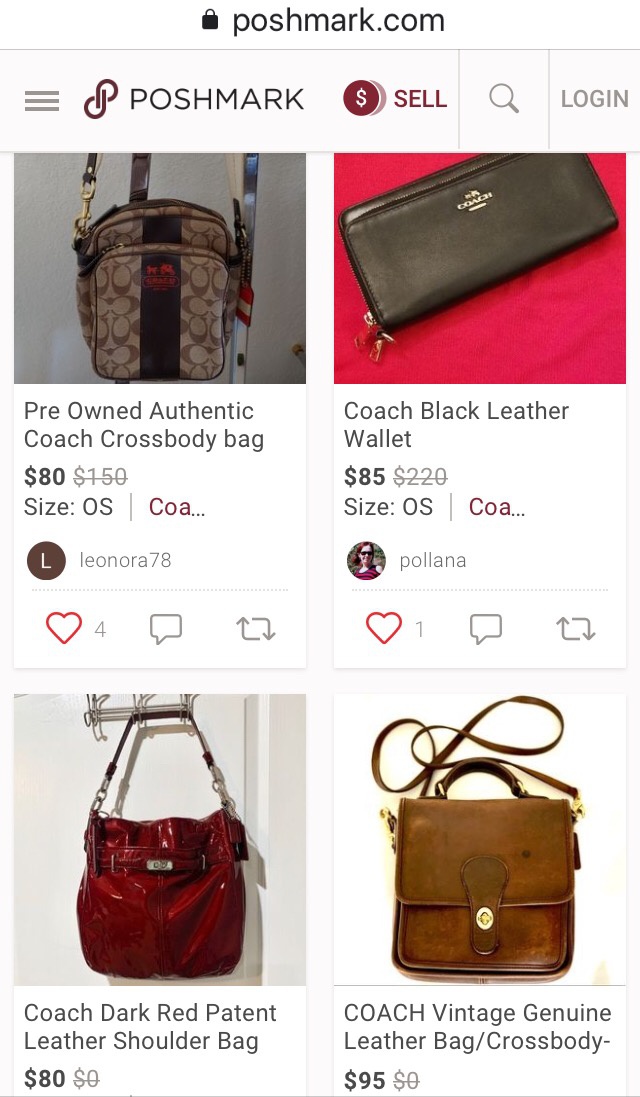
Task: Open the hamburger navigation menu
Action: pyautogui.click(x=41, y=100)
